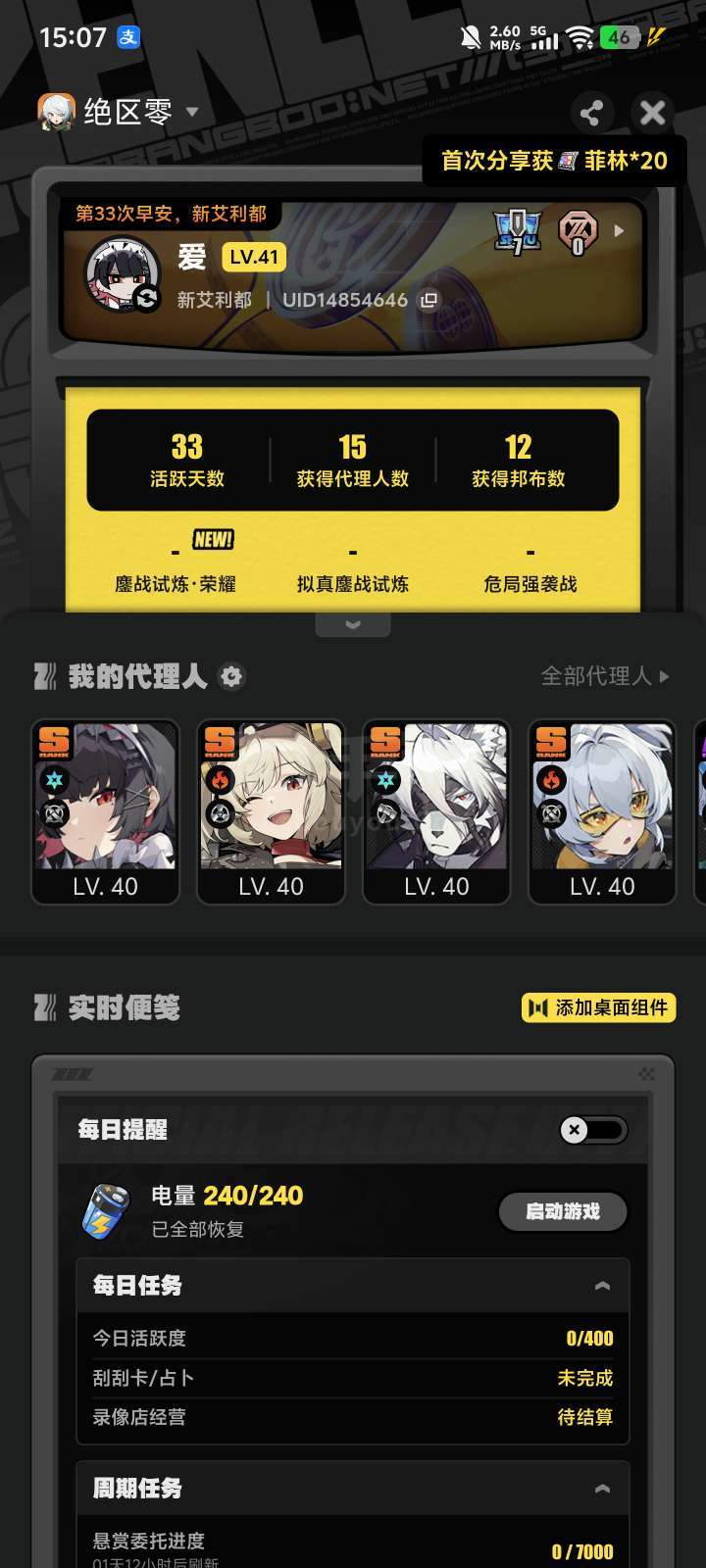The height and width of the screenshot is (1568, 706).
Task: Expand the stats panel chevron
Action: click(x=353, y=624)
